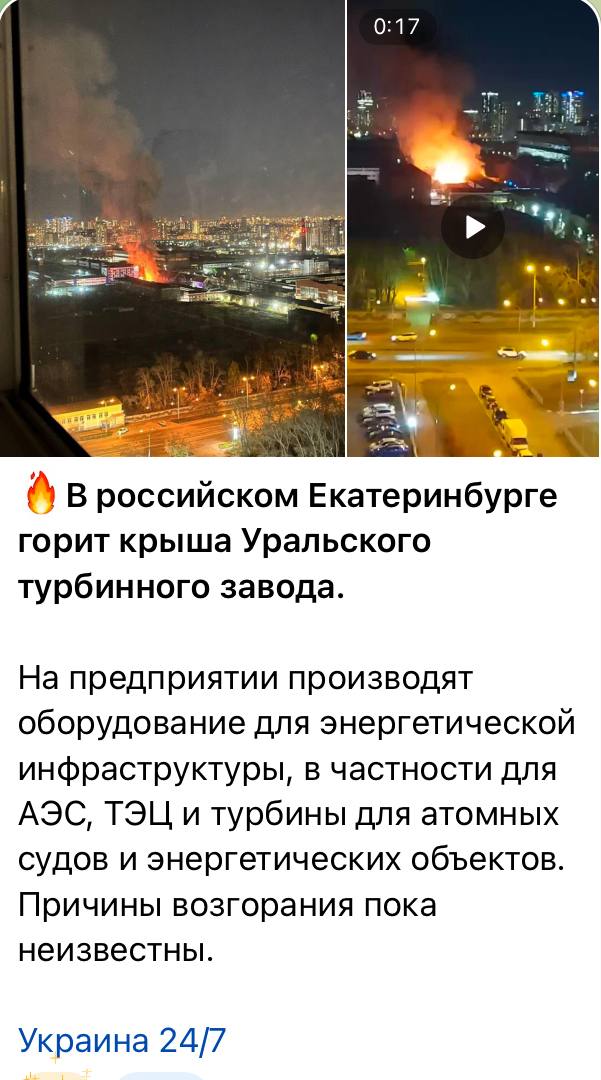This screenshot has width=601, height=1080.
Task: Open the Украина 24/7 channel link
Action: pyautogui.click(x=122, y=1040)
